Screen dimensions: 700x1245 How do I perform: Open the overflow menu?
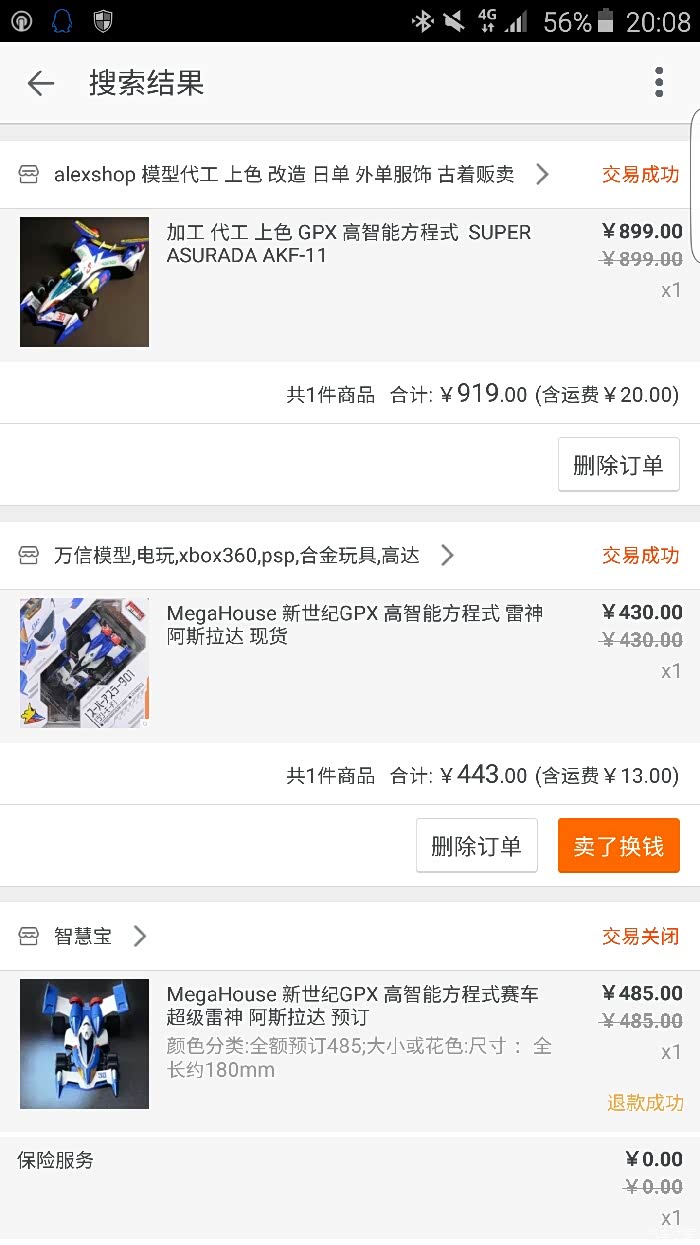click(x=658, y=83)
